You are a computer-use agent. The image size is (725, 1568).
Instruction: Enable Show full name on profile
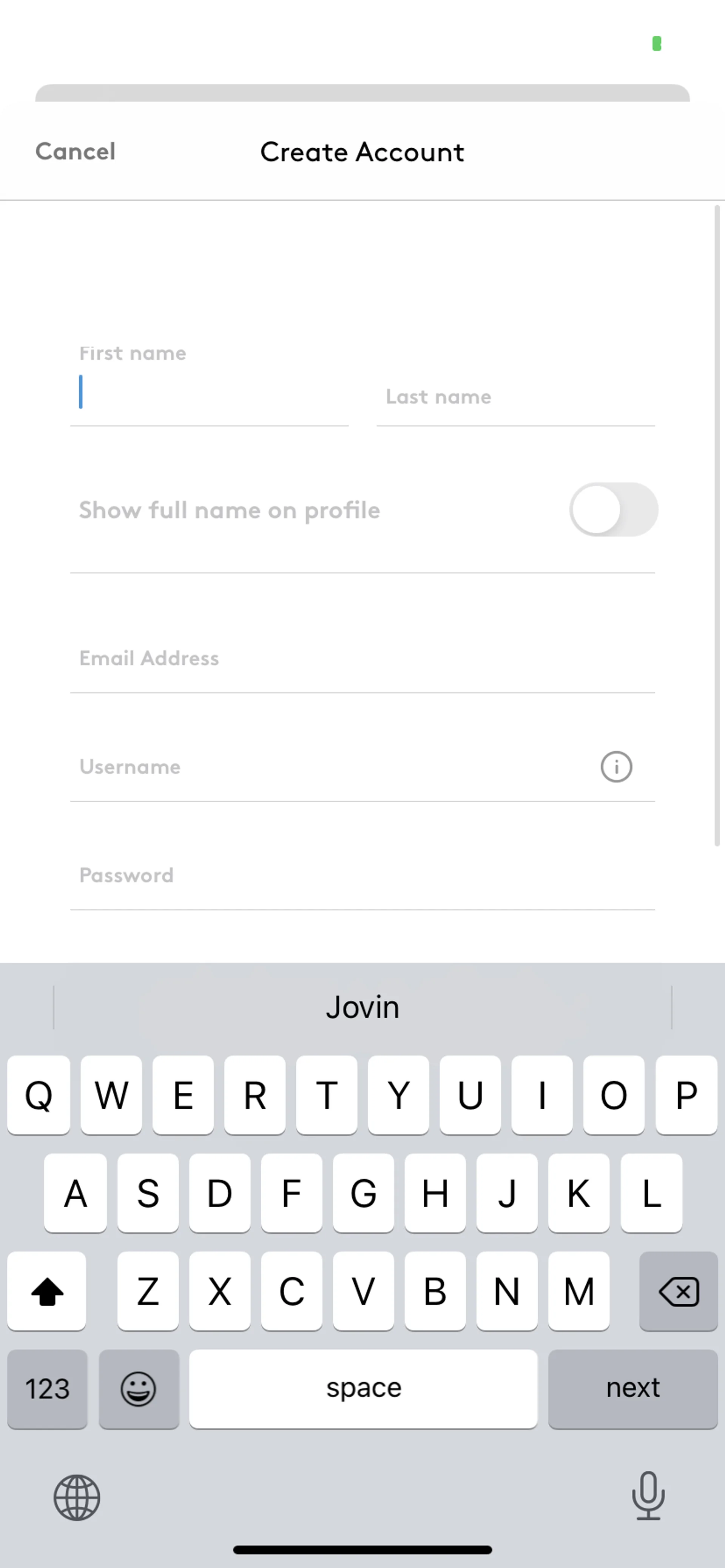click(613, 509)
